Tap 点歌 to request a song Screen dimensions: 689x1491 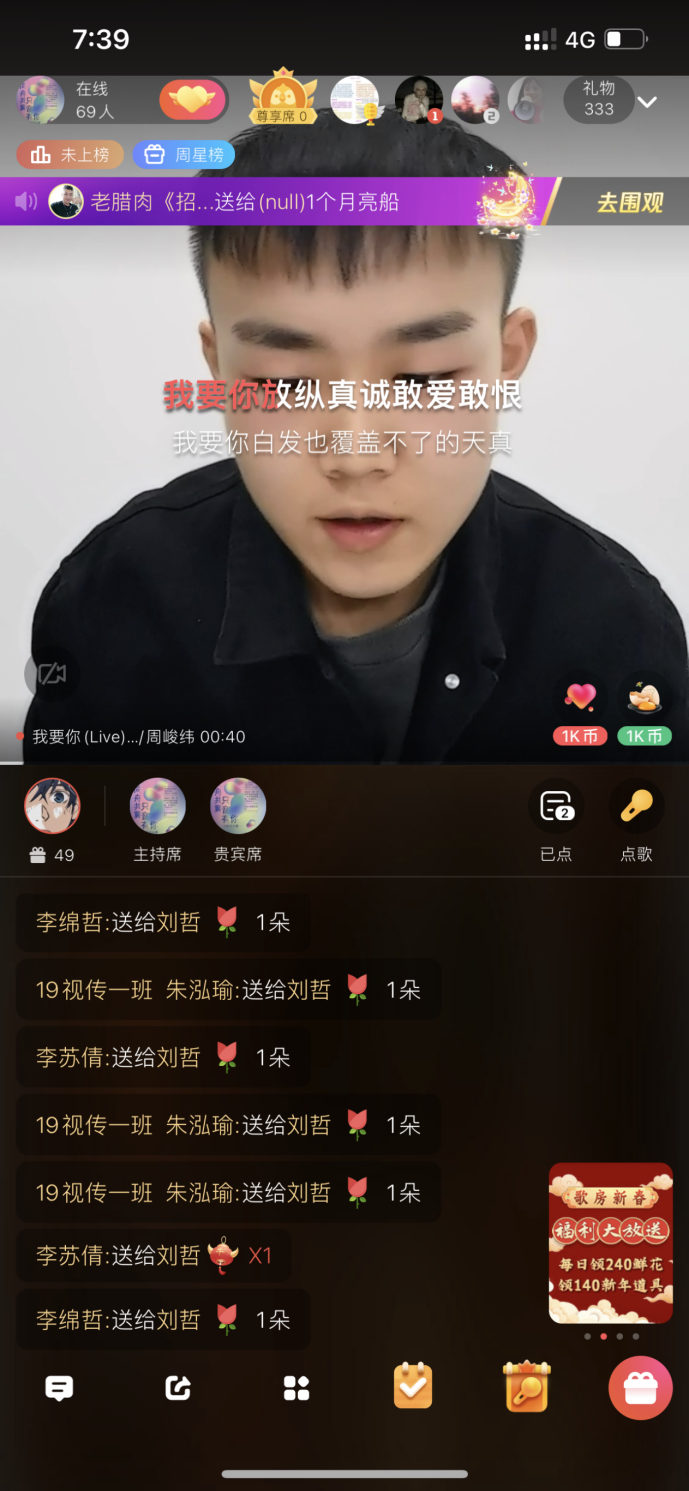click(637, 818)
